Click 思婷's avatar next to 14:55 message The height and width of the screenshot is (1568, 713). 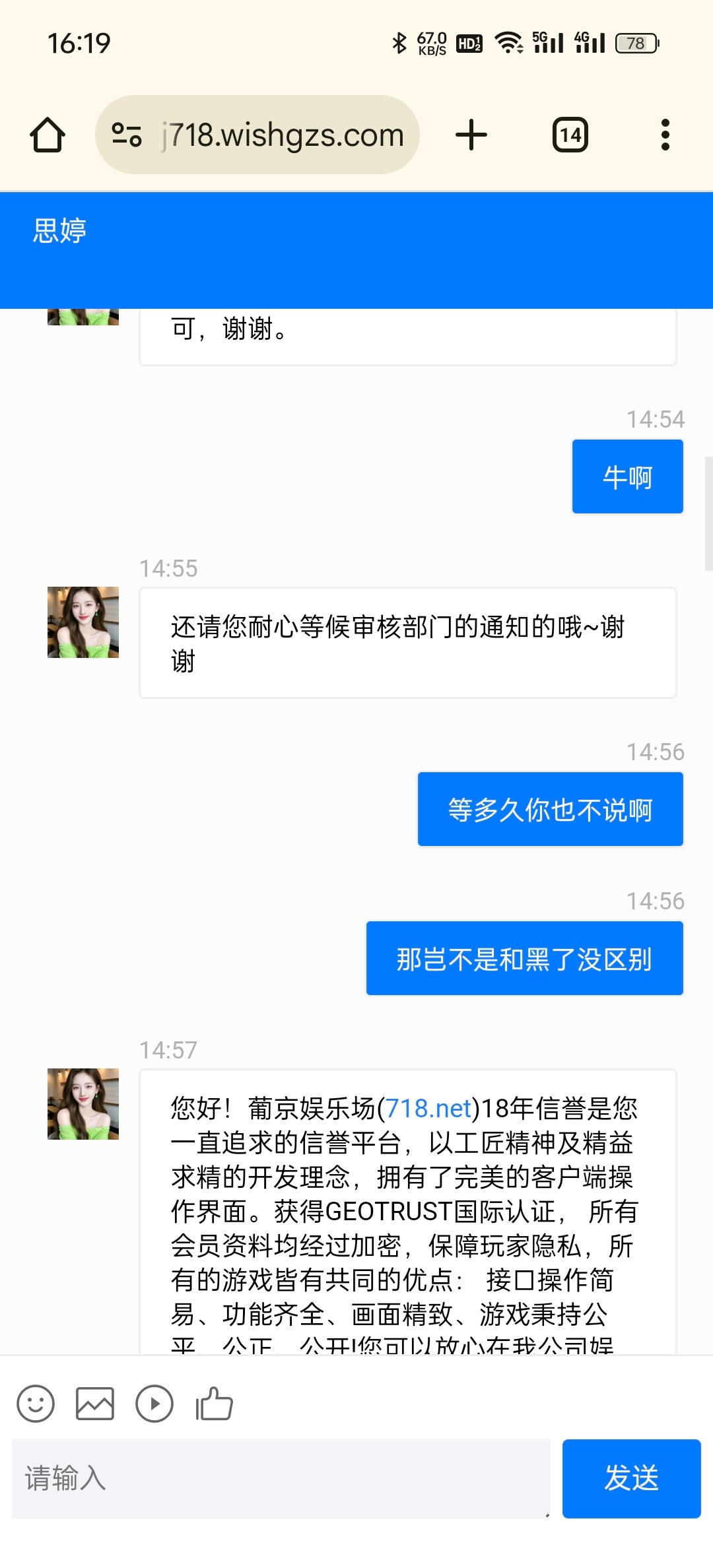click(83, 622)
